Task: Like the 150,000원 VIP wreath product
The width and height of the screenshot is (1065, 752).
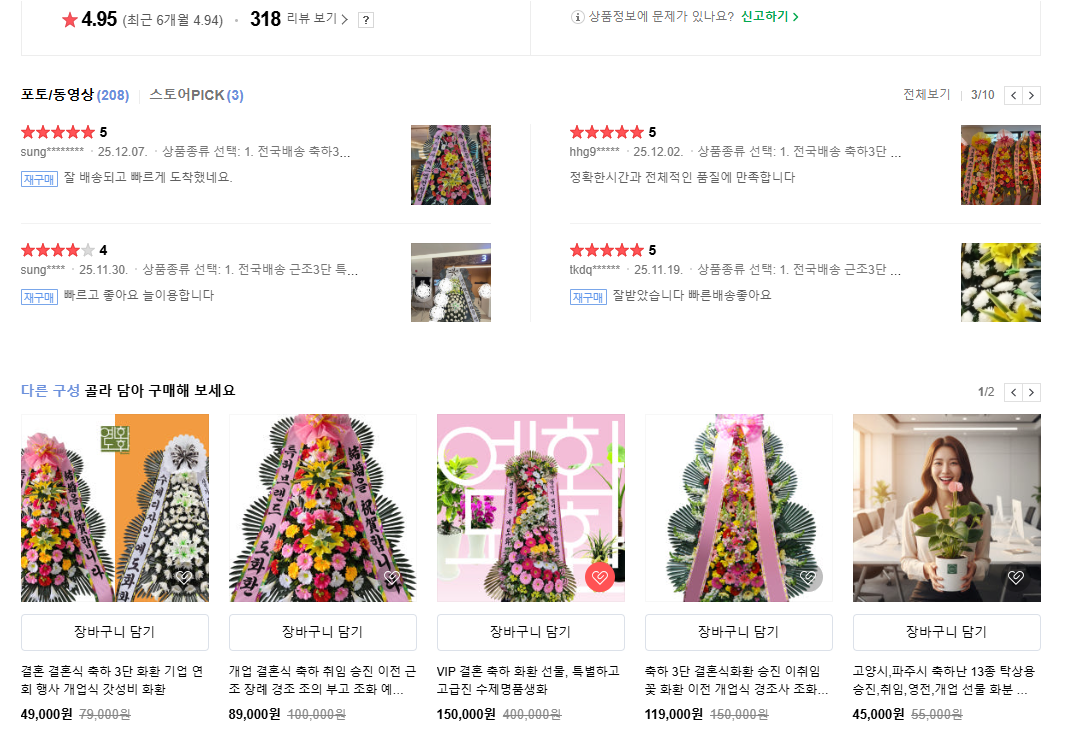Action: tap(599, 577)
